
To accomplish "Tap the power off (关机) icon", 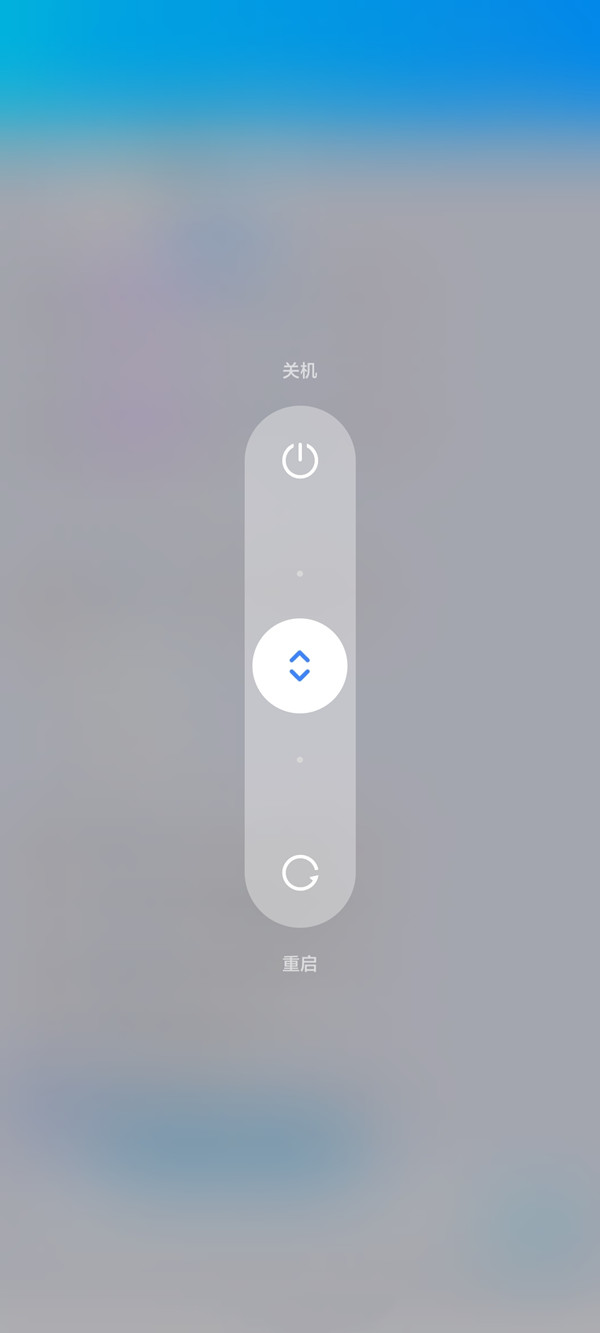I will tap(300, 461).
